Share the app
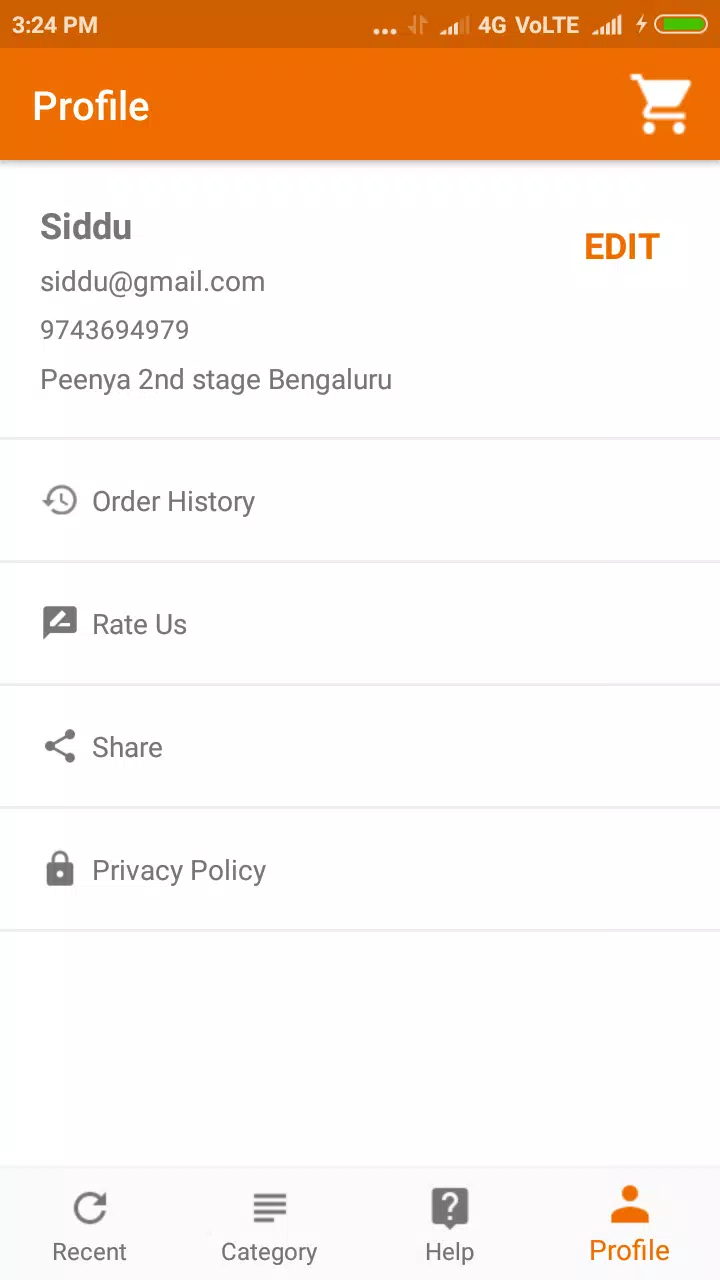Image resolution: width=720 pixels, height=1280 pixels. point(360,747)
